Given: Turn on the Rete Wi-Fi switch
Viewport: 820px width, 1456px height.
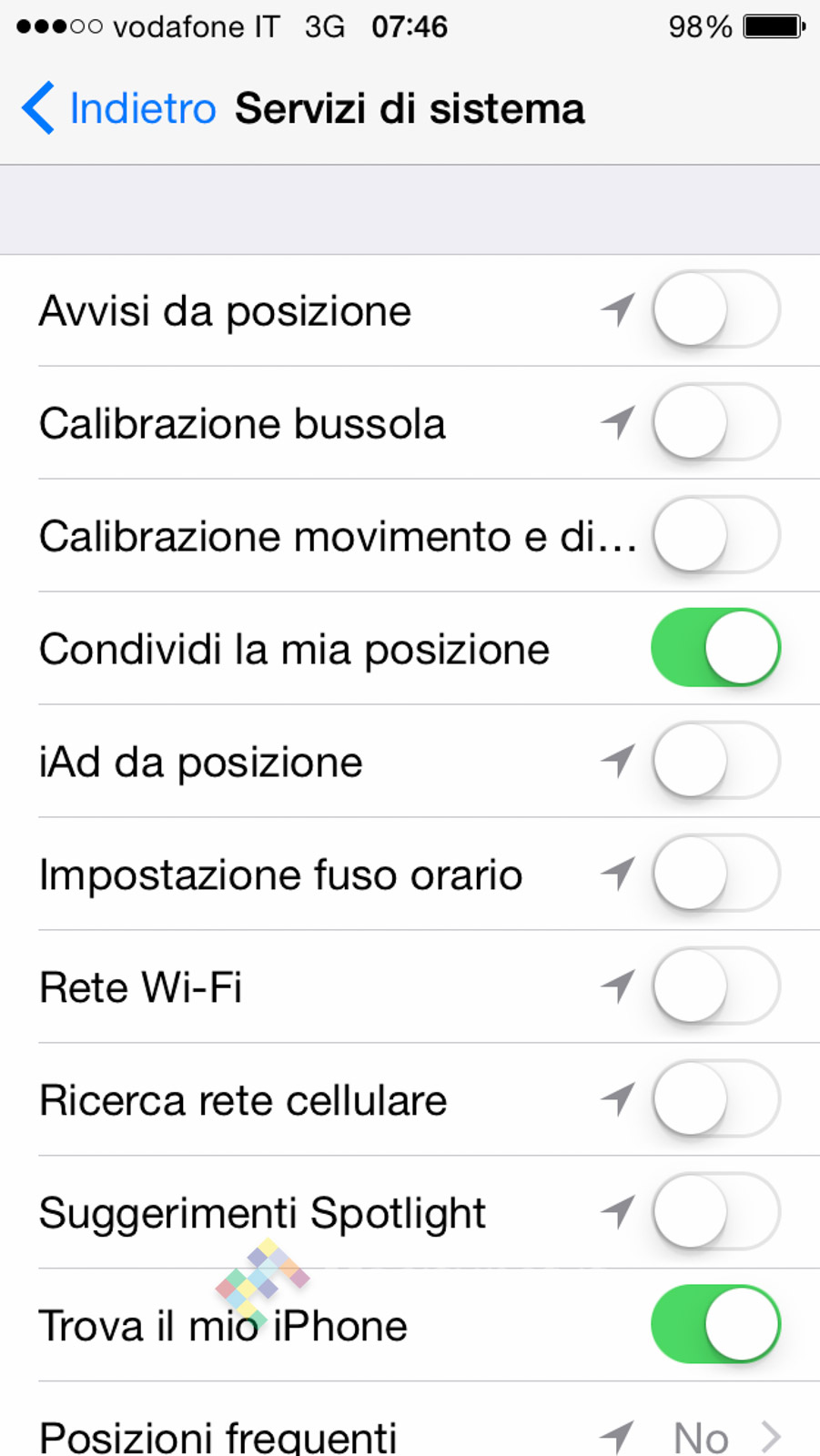Looking at the screenshot, I should (x=715, y=986).
